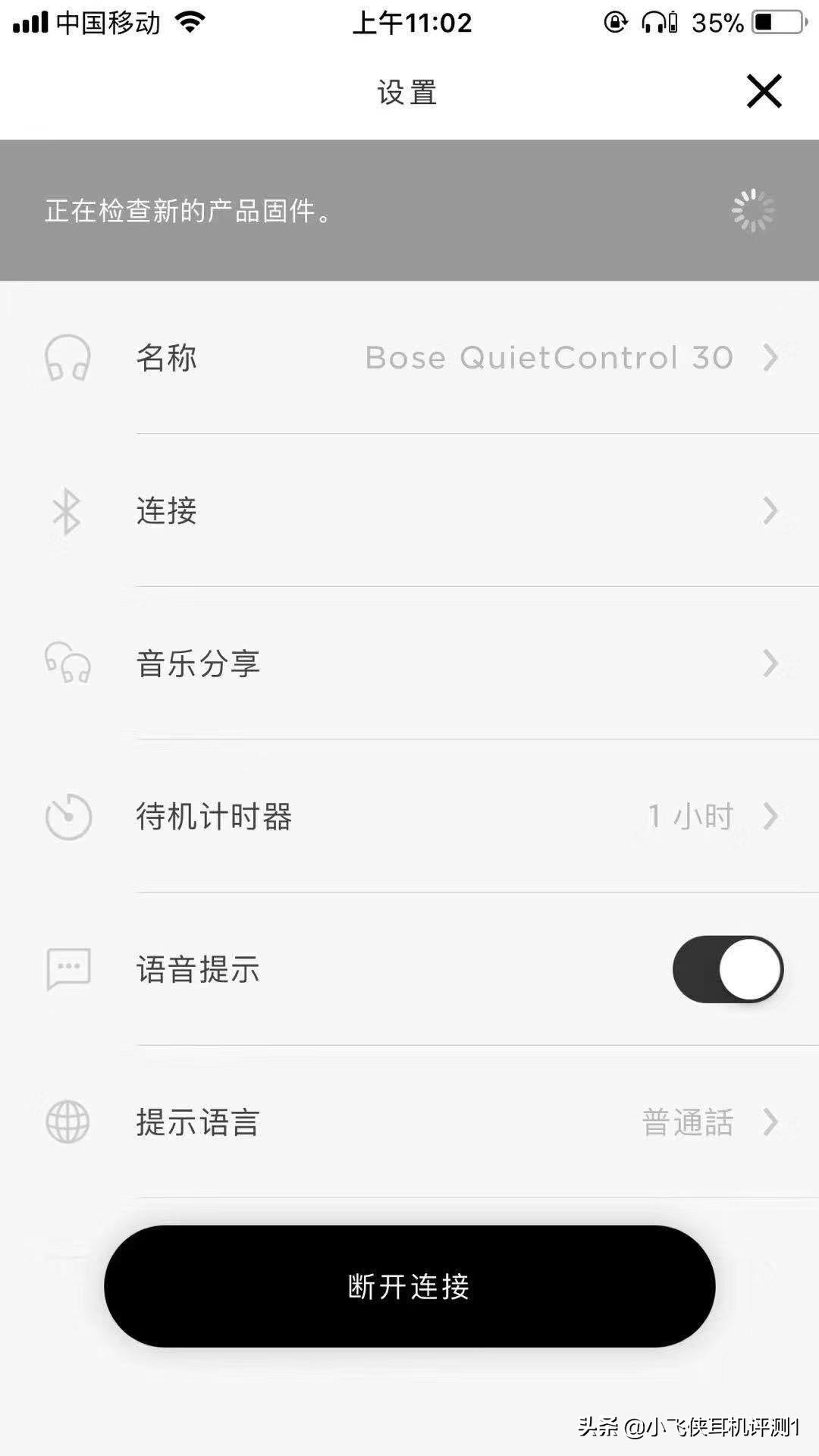This screenshot has height=1456, width=819.
Task: Click the orientation lock icon in status bar
Action: point(616,21)
